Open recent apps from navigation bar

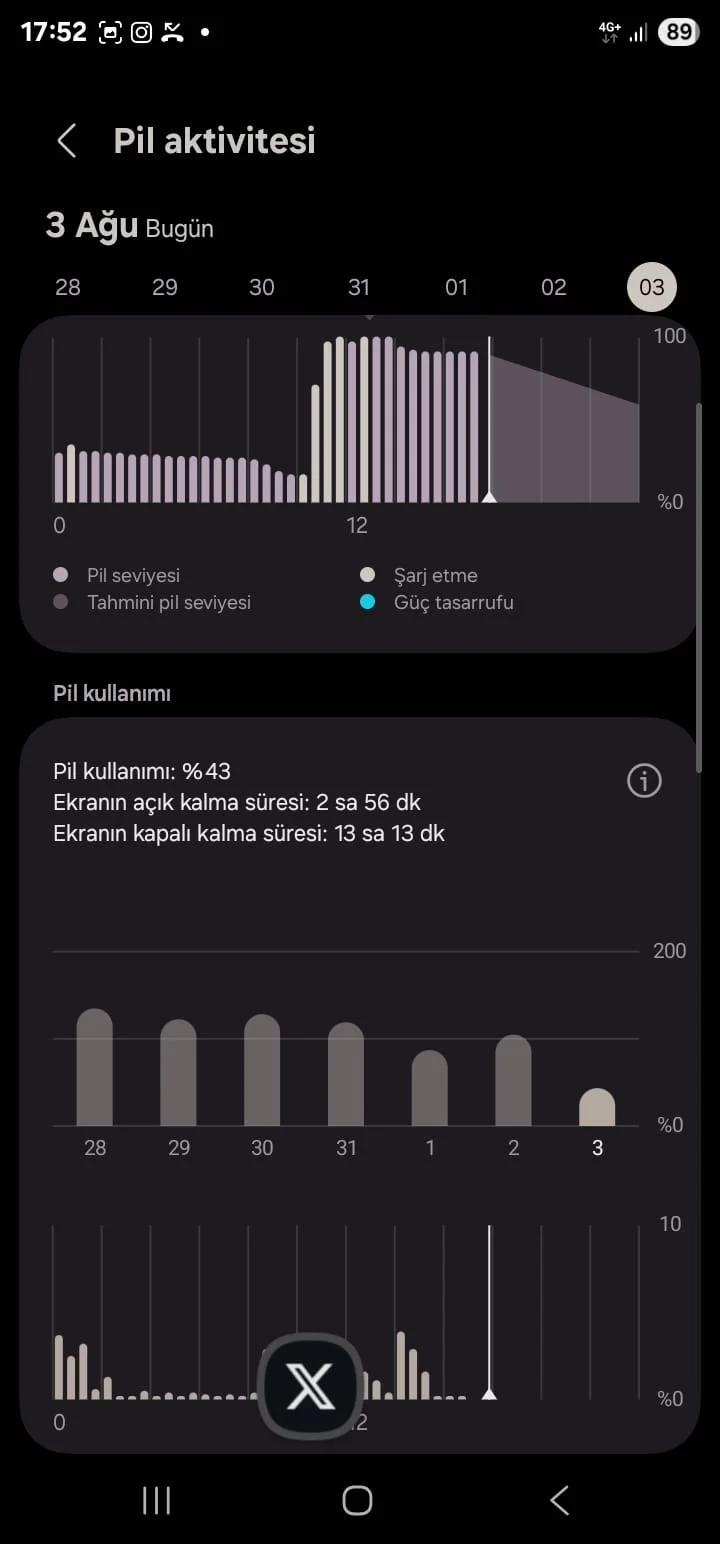coord(156,1500)
